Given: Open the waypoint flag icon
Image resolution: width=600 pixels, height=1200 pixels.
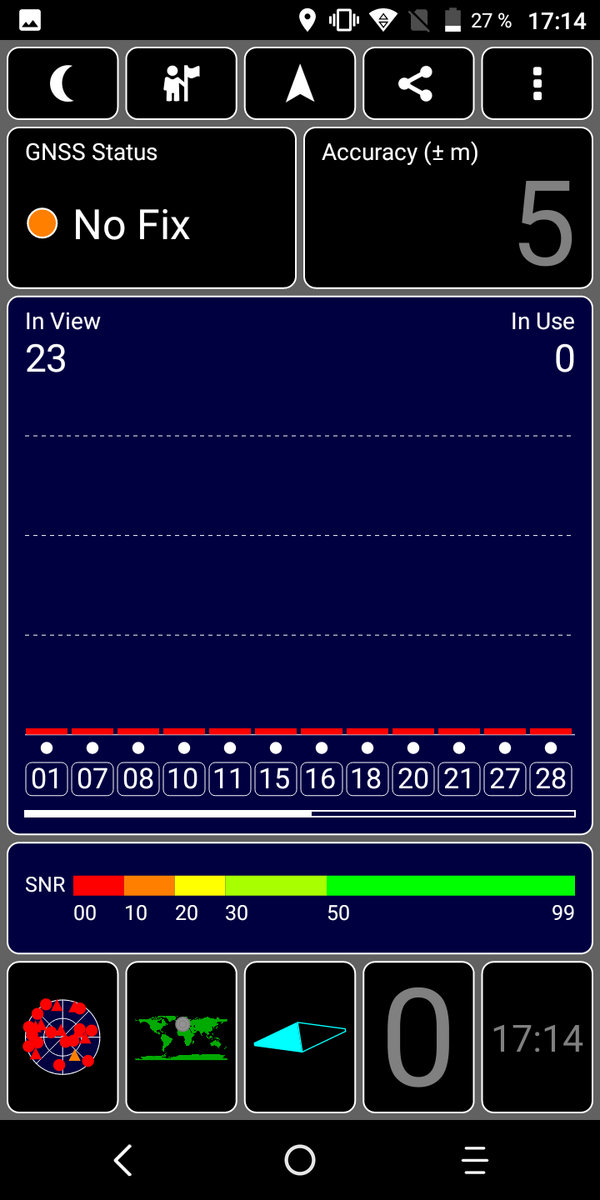Looking at the screenshot, I should [182, 84].
